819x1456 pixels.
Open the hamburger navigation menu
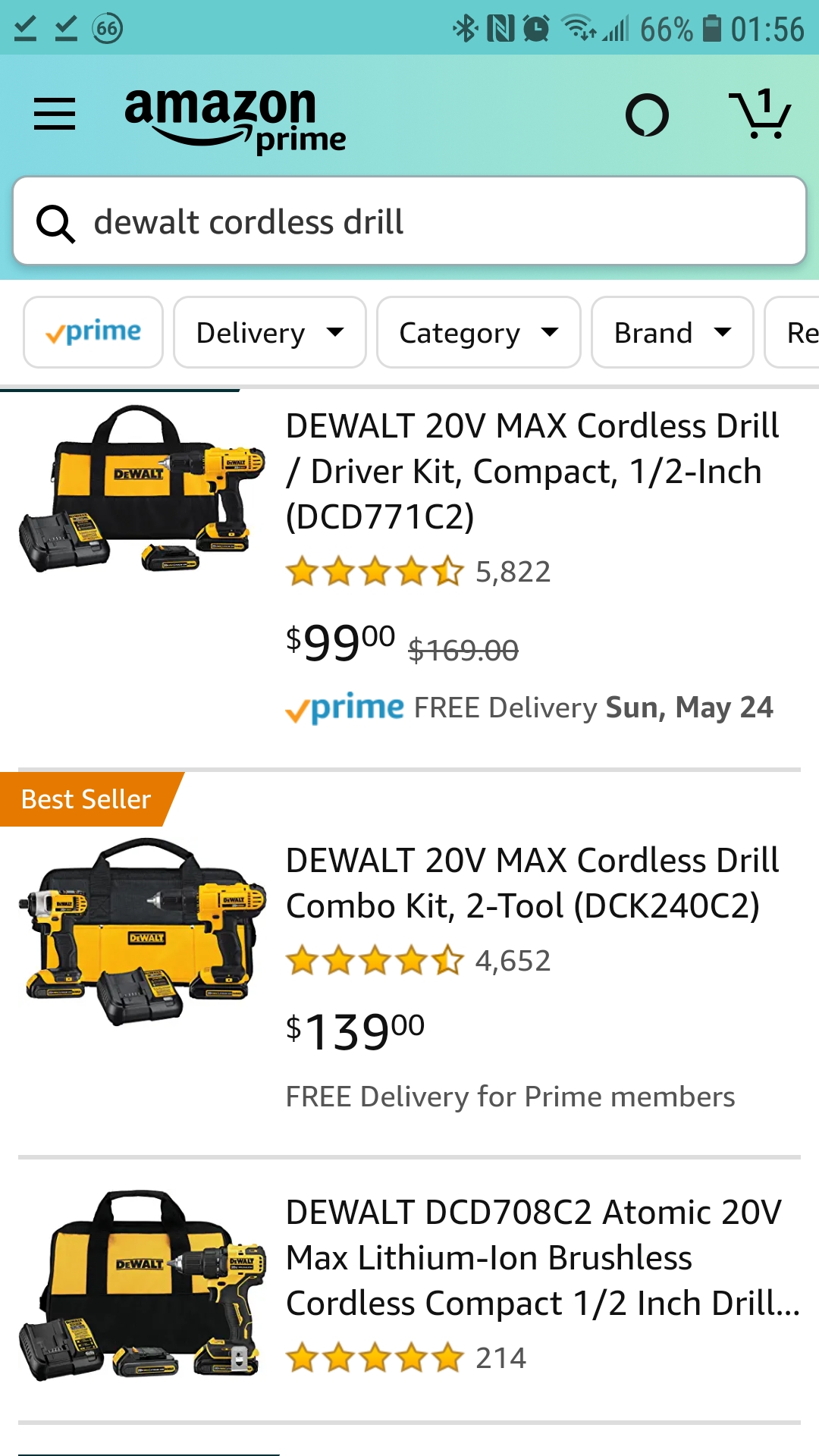tap(55, 115)
